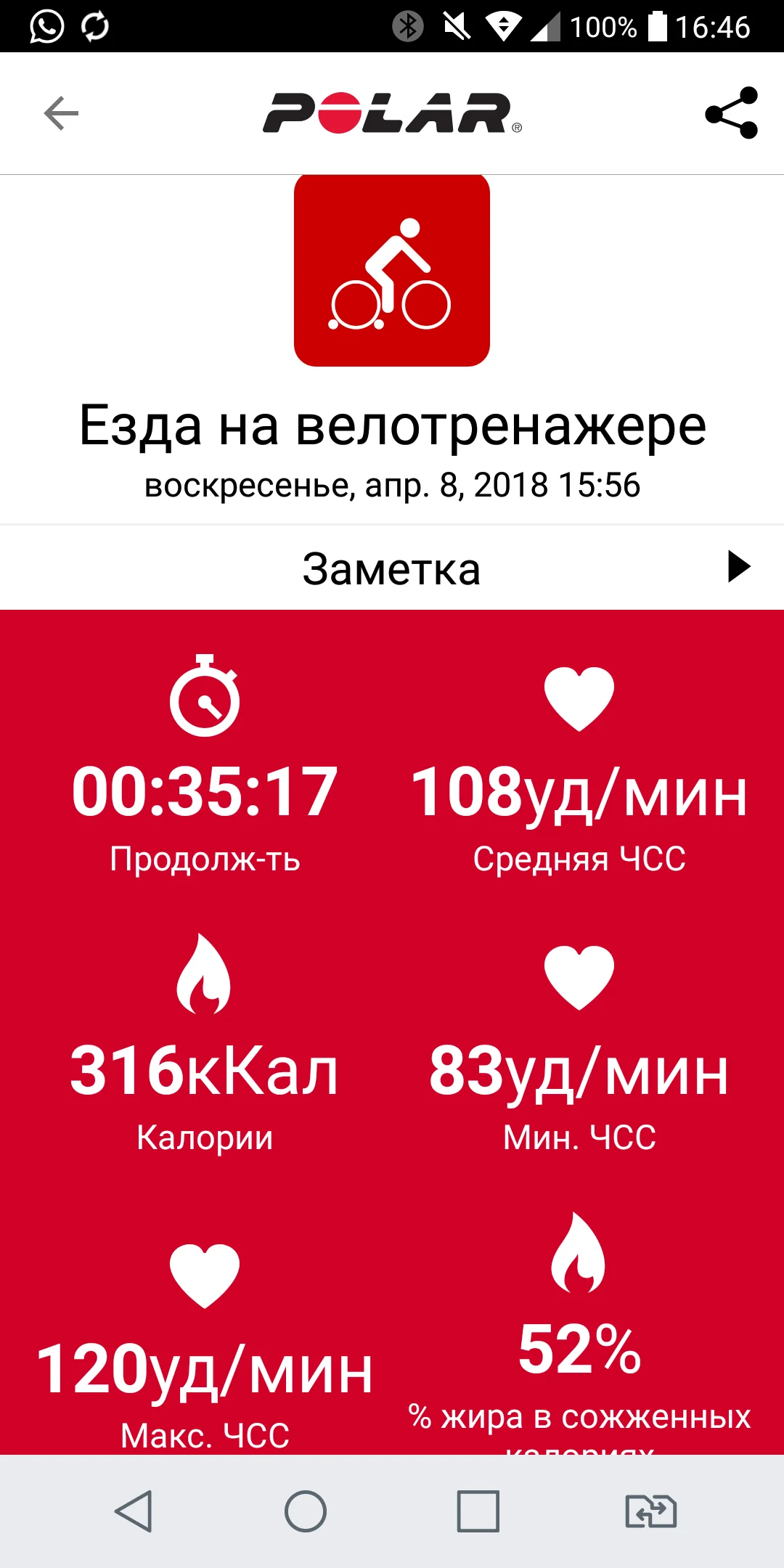Tap the system home button
Screen dimensions: 784x1568
pyautogui.click(x=306, y=1512)
